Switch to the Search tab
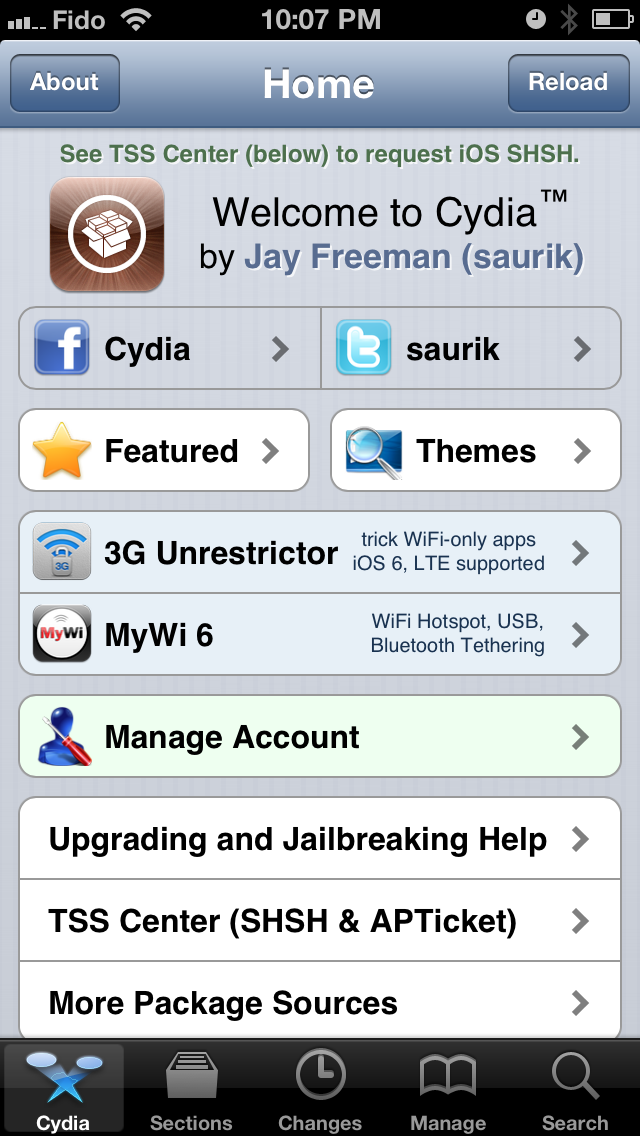This screenshot has width=640, height=1136. click(575, 1090)
